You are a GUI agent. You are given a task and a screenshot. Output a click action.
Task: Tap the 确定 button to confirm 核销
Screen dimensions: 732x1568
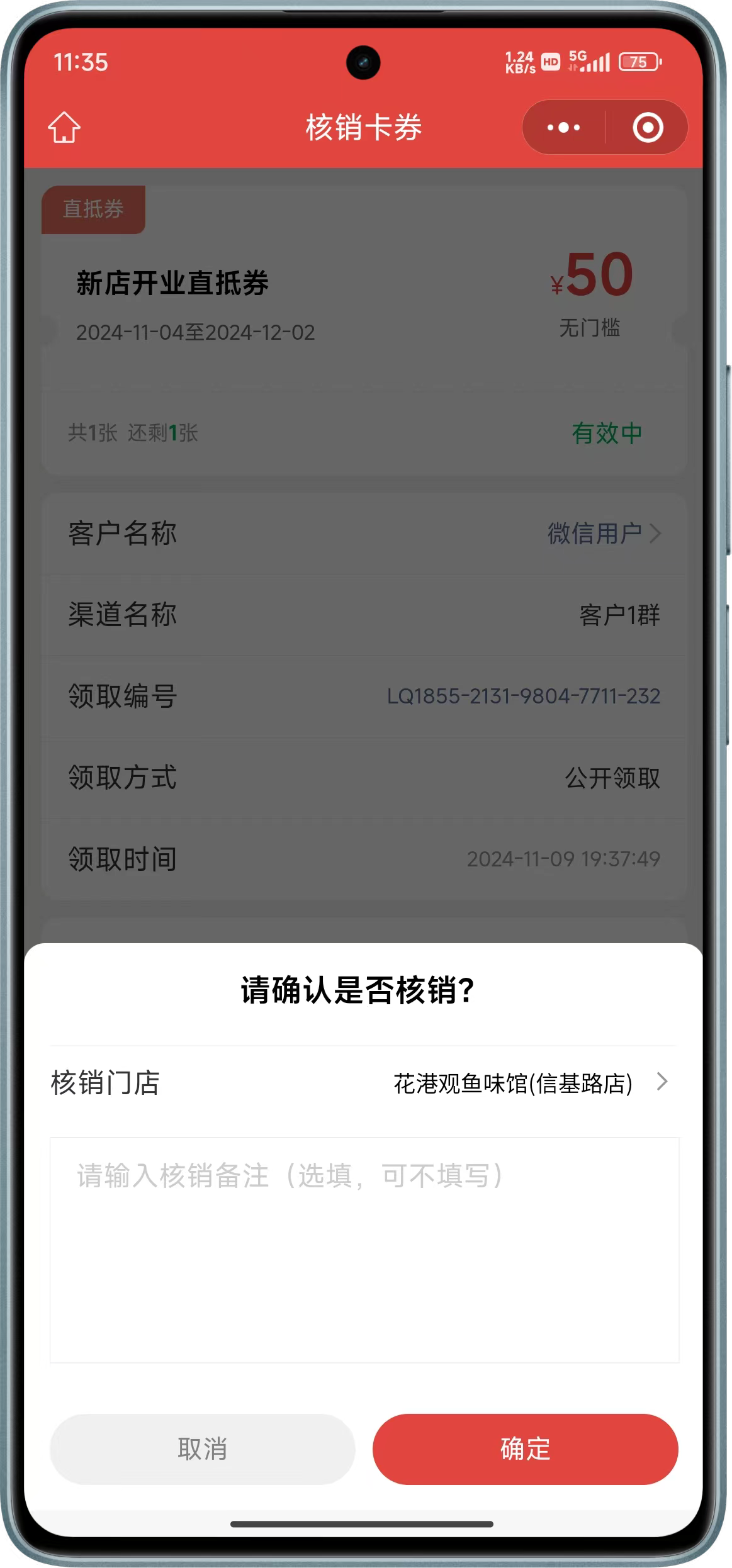pos(525,1449)
